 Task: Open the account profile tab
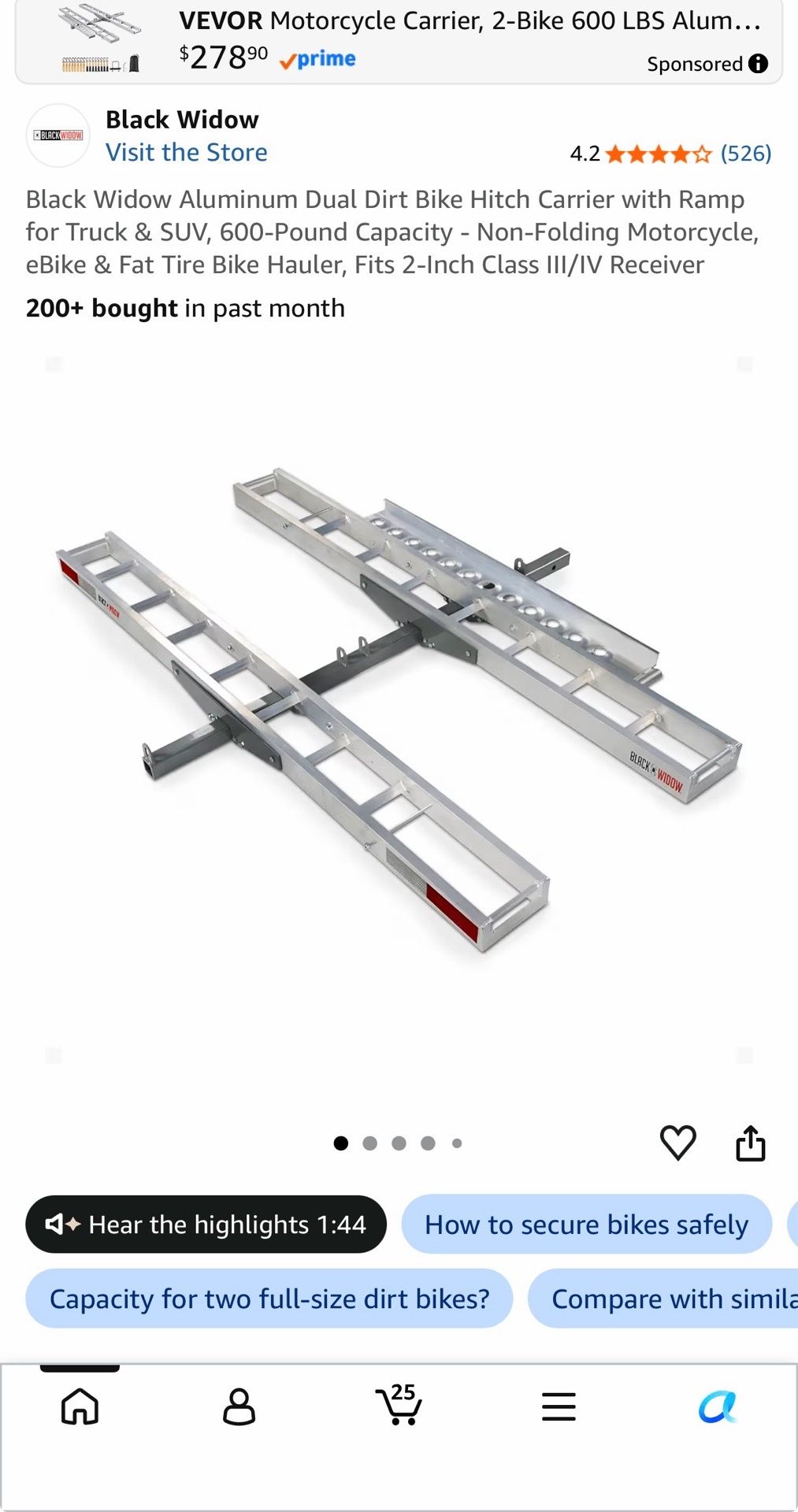pyautogui.click(x=239, y=1406)
